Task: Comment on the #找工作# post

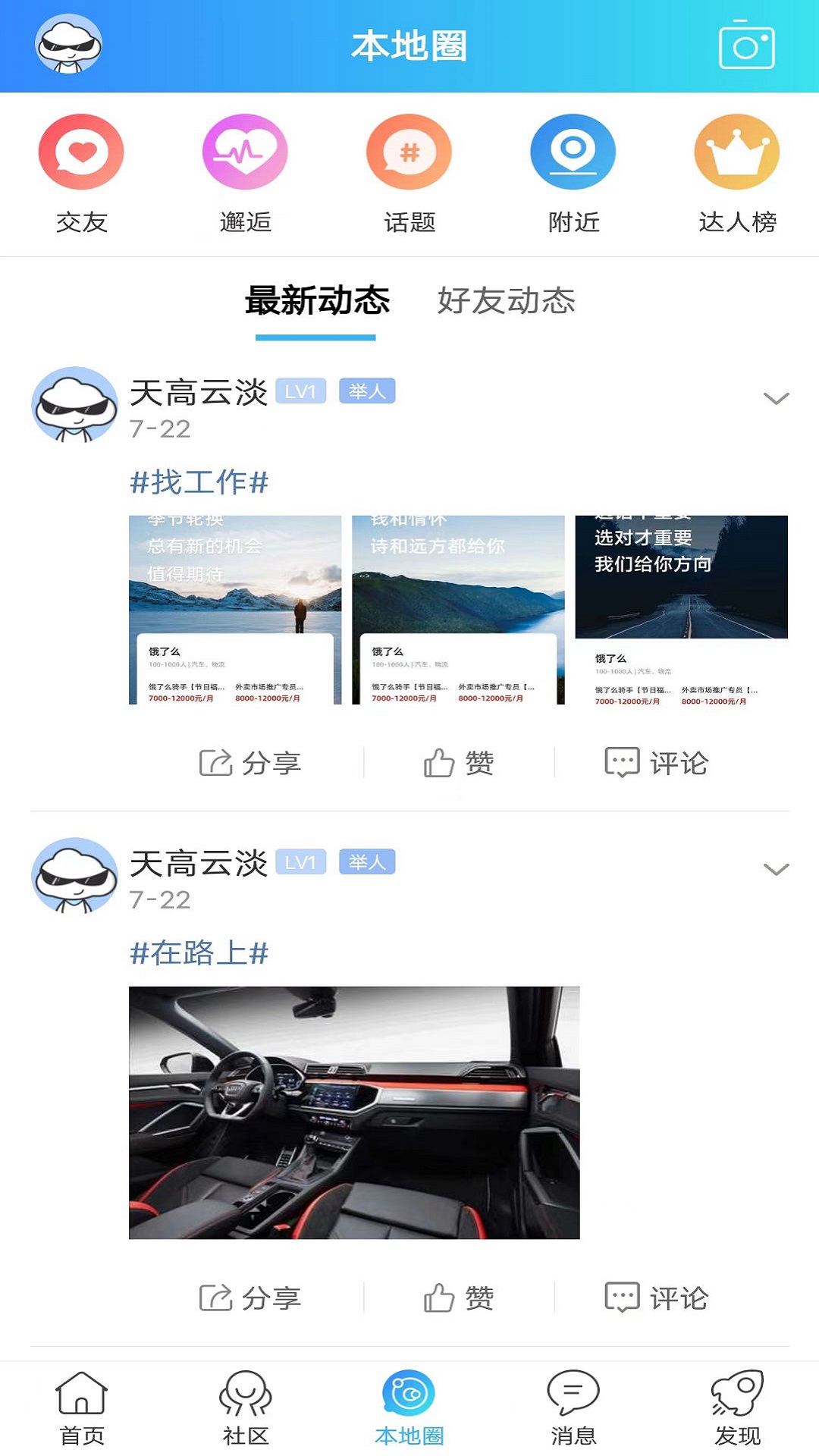Action: 657,763
